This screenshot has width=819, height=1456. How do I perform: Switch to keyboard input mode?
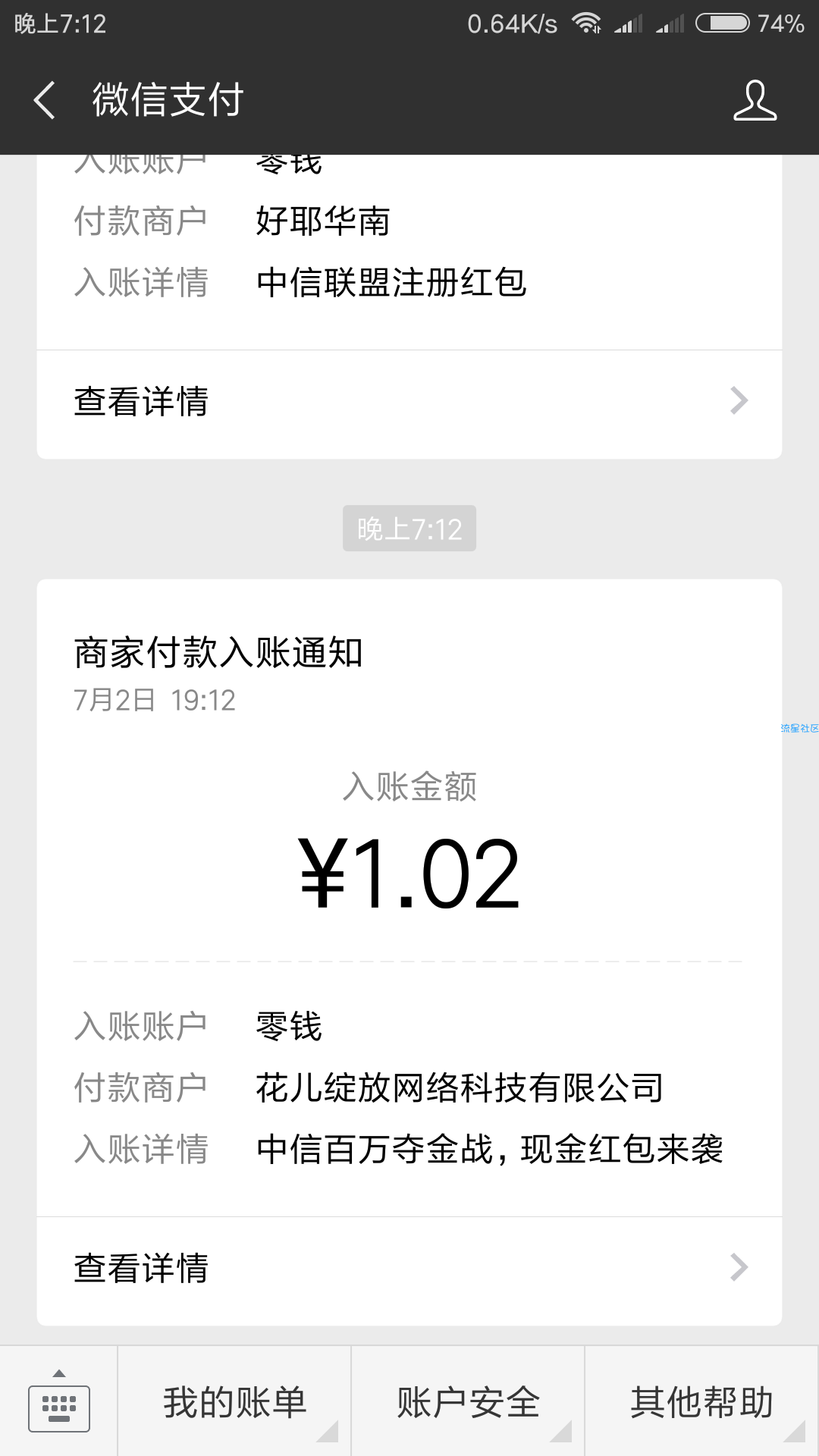tap(59, 1401)
